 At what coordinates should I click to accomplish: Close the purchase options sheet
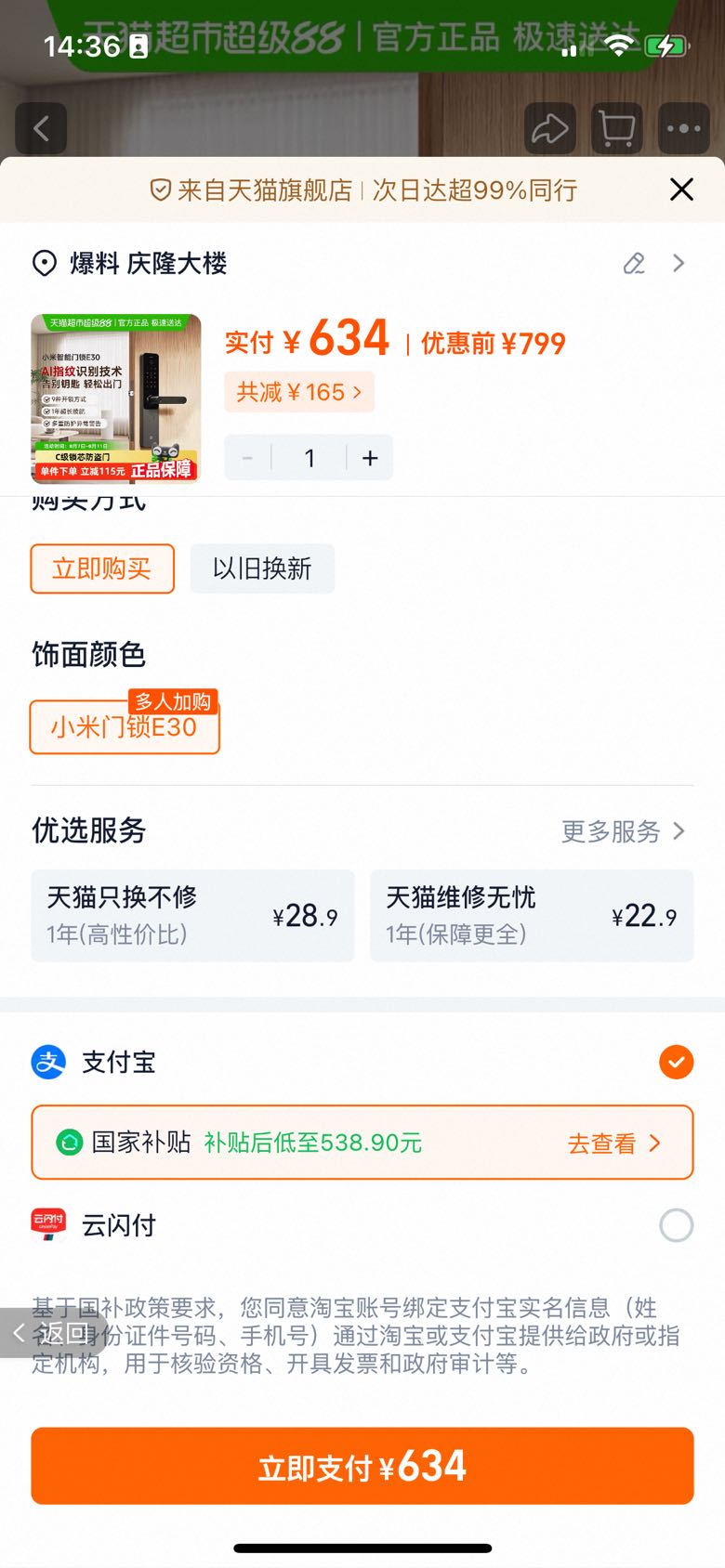[x=681, y=189]
